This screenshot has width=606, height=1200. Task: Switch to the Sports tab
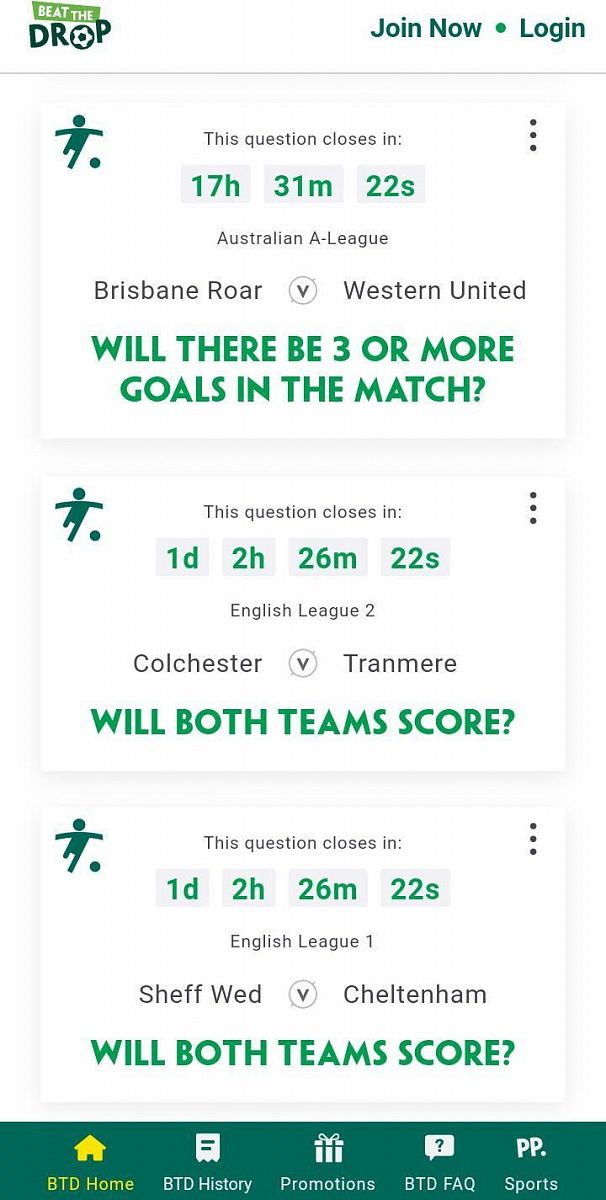[x=531, y=1163]
